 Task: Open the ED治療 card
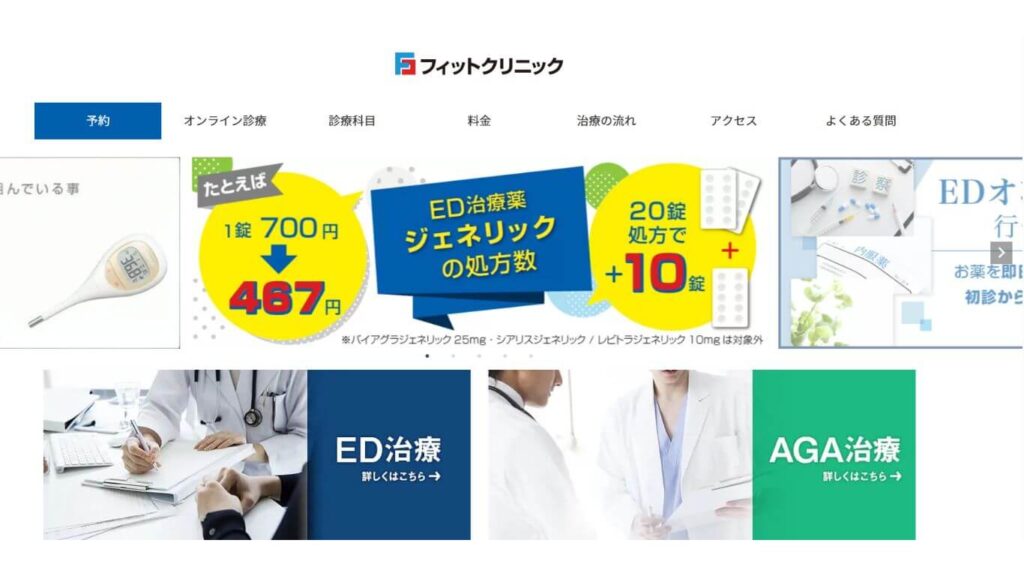256,455
